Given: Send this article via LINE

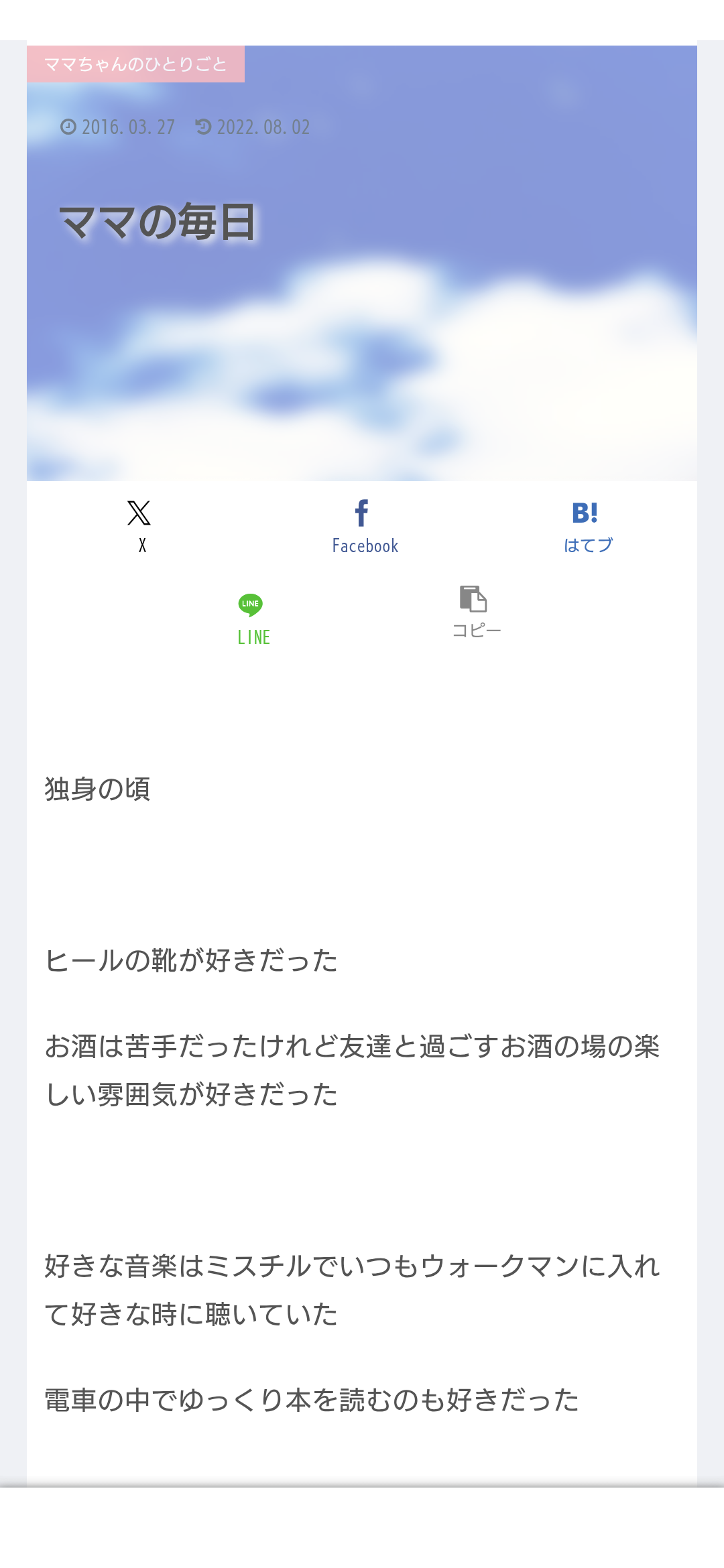Looking at the screenshot, I should (x=253, y=618).
